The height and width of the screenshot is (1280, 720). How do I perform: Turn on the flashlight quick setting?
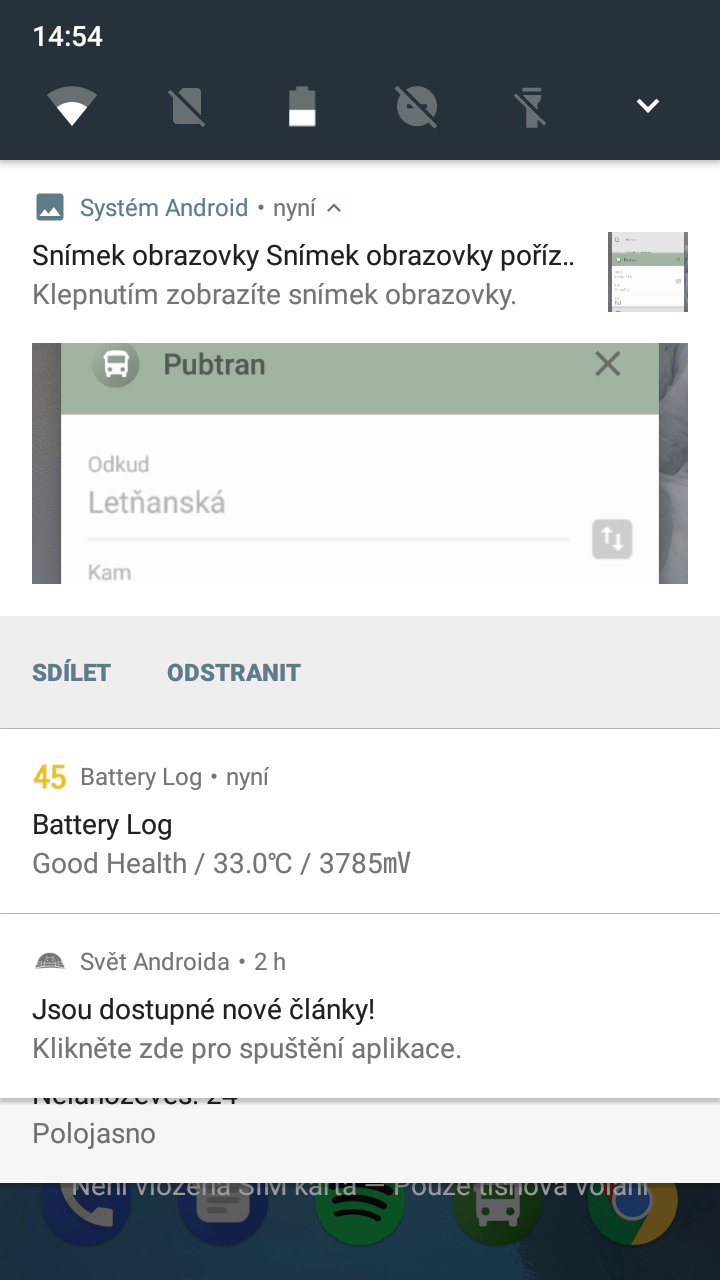(532, 106)
